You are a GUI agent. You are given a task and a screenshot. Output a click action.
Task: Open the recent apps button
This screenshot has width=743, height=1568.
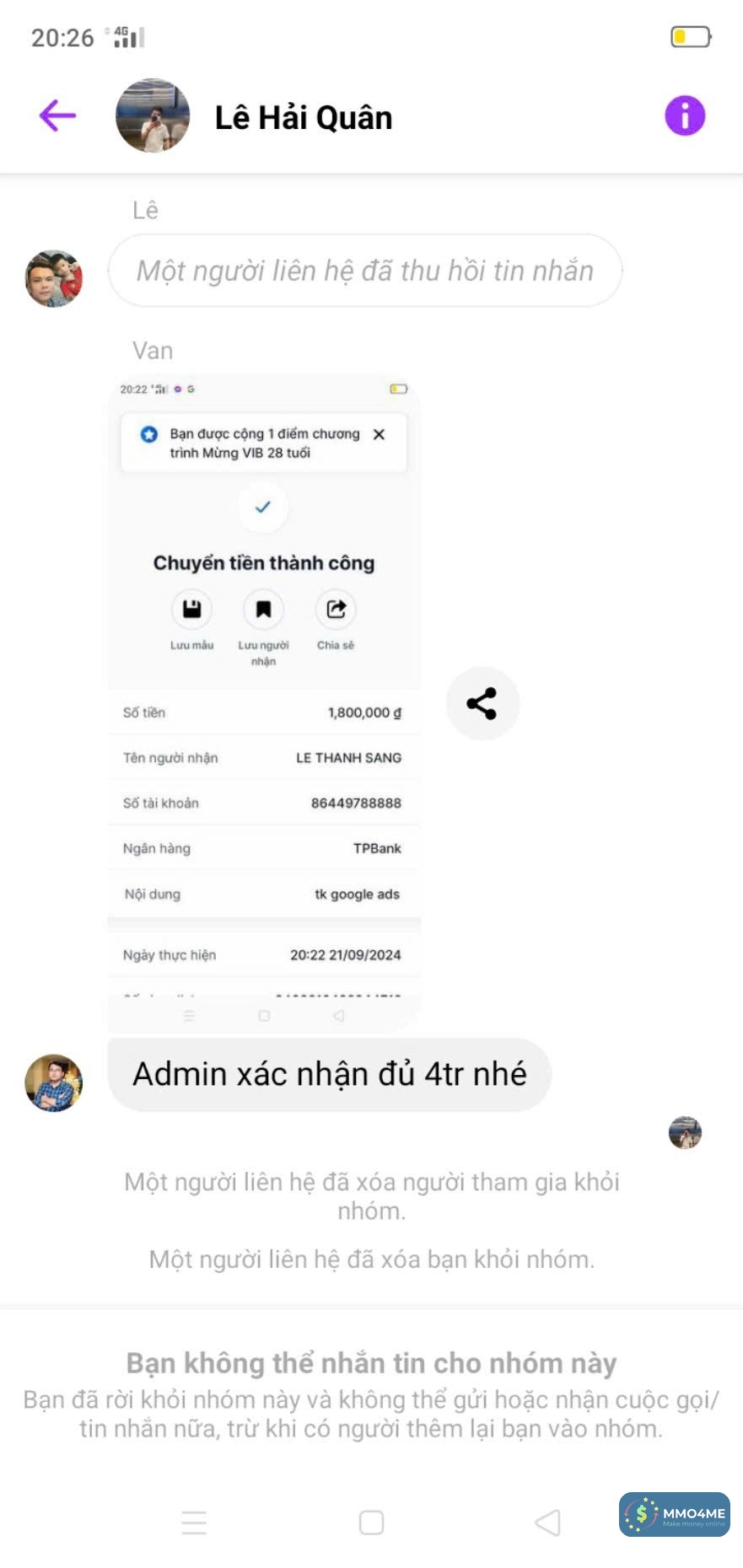(x=194, y=1522)
